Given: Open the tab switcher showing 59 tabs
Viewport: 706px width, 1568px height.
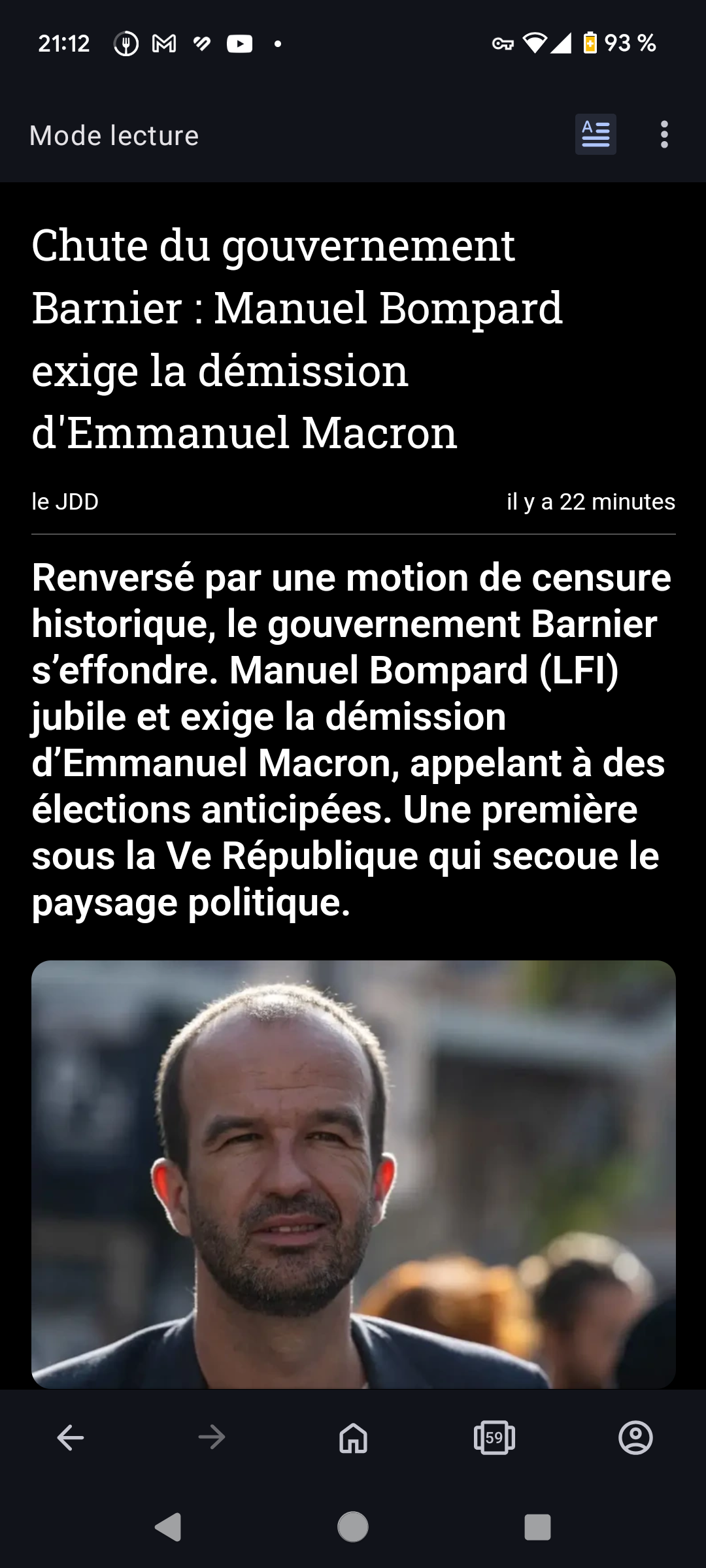Looking at the screenshot, I should (494, 1437).
